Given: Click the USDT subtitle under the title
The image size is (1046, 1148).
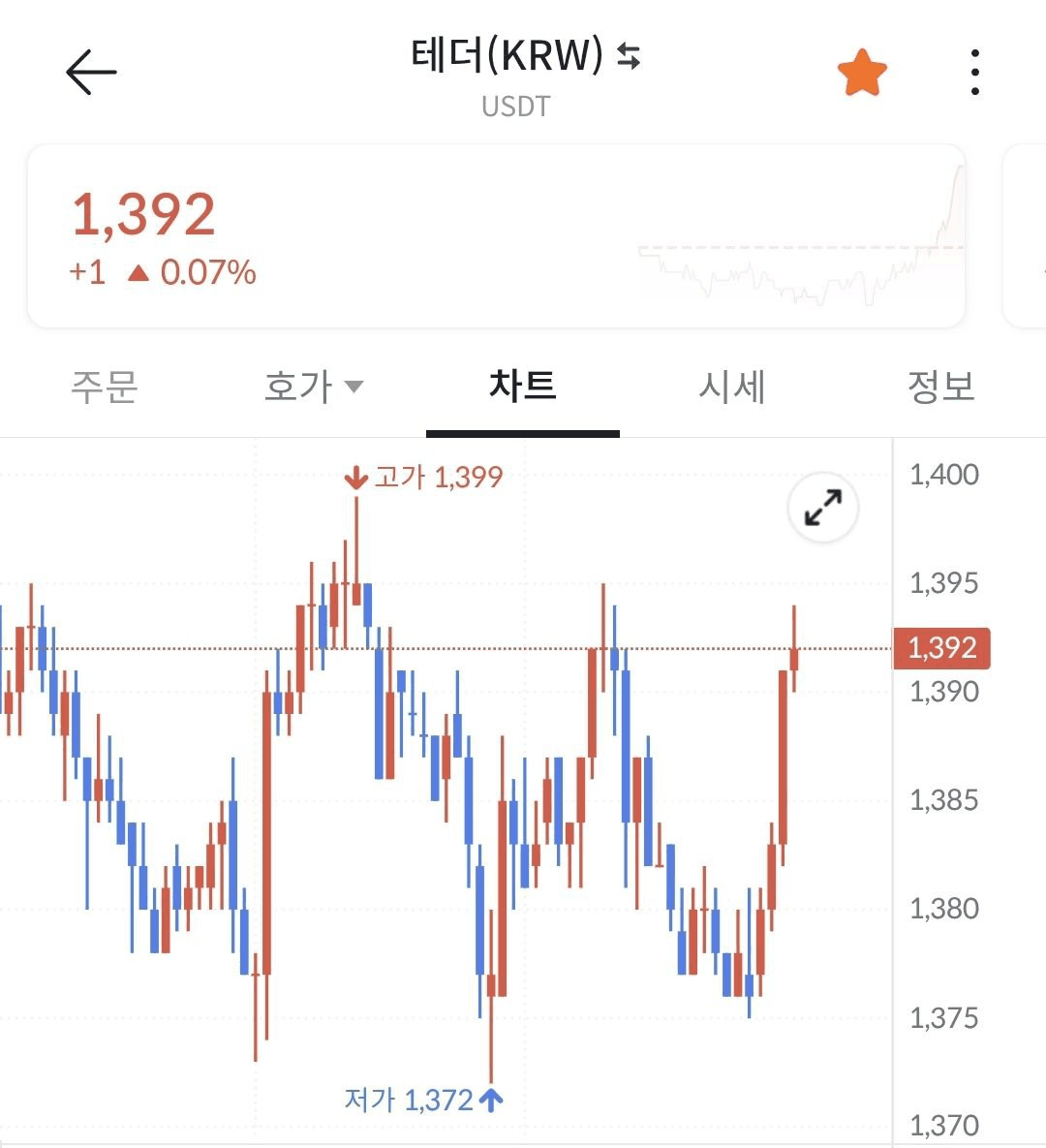Looking at the screenshot, I should point(515,107).
